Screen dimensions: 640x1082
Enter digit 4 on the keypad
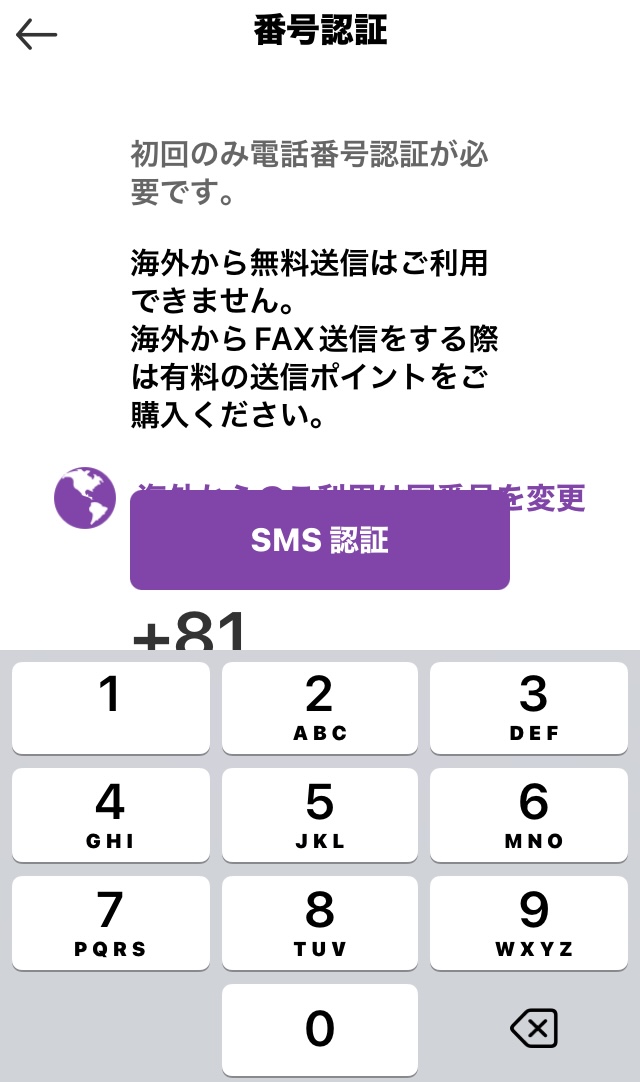click(110, 815)
